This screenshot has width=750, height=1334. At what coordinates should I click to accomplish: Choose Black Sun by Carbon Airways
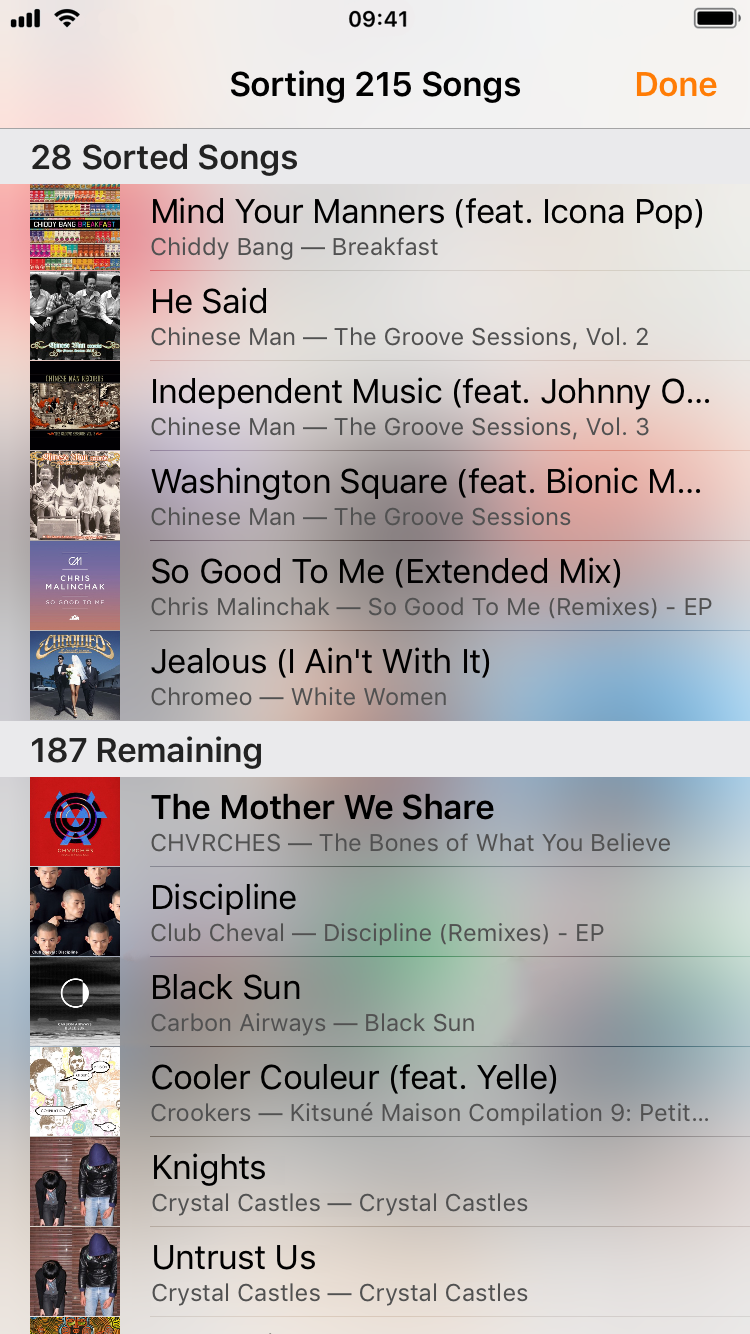[375, 1002]
